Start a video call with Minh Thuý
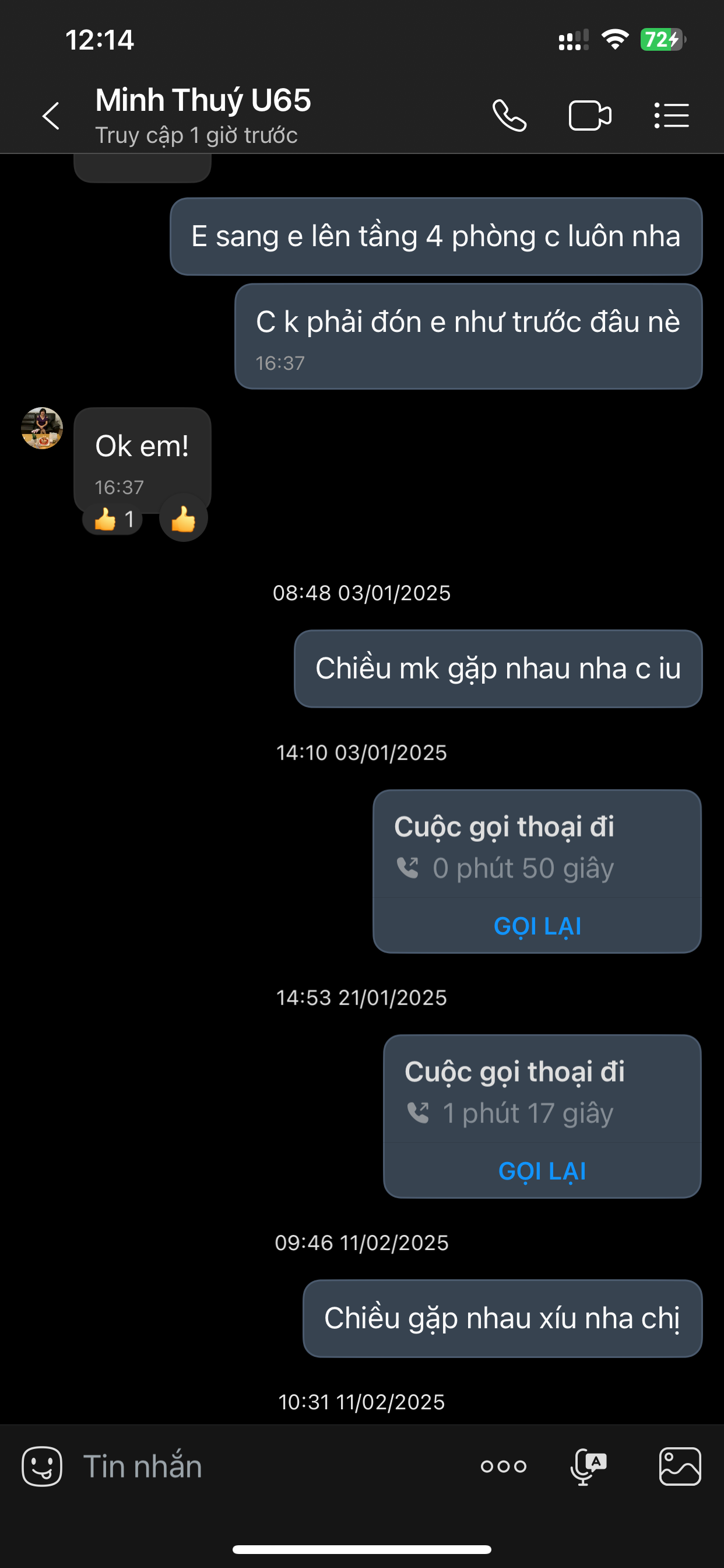This screenshot has height=1568, width=724. pos(589,116)
